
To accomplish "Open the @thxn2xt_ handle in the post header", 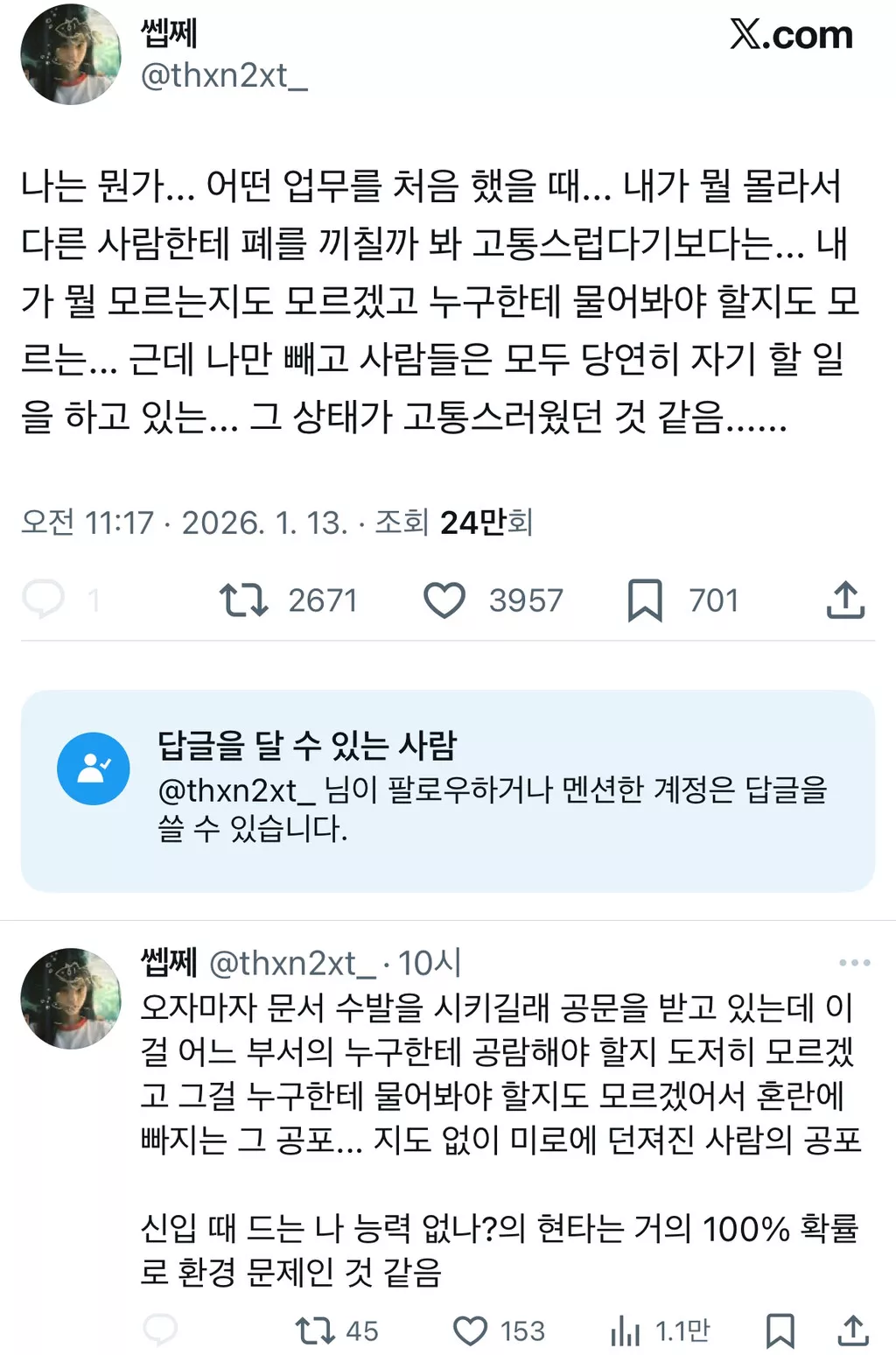I will [x=224, y=76].
